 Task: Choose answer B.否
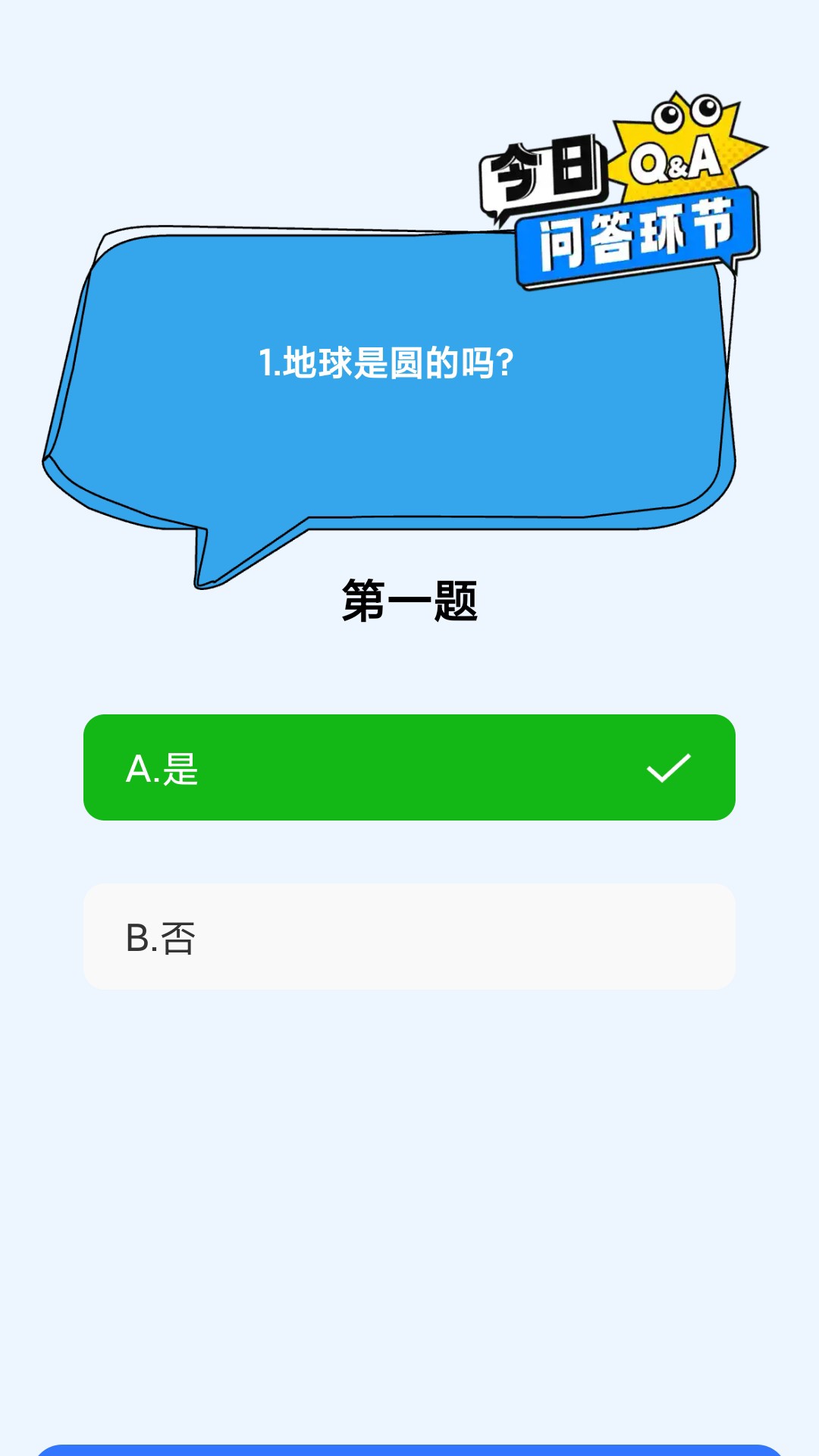tap(409, 937)
